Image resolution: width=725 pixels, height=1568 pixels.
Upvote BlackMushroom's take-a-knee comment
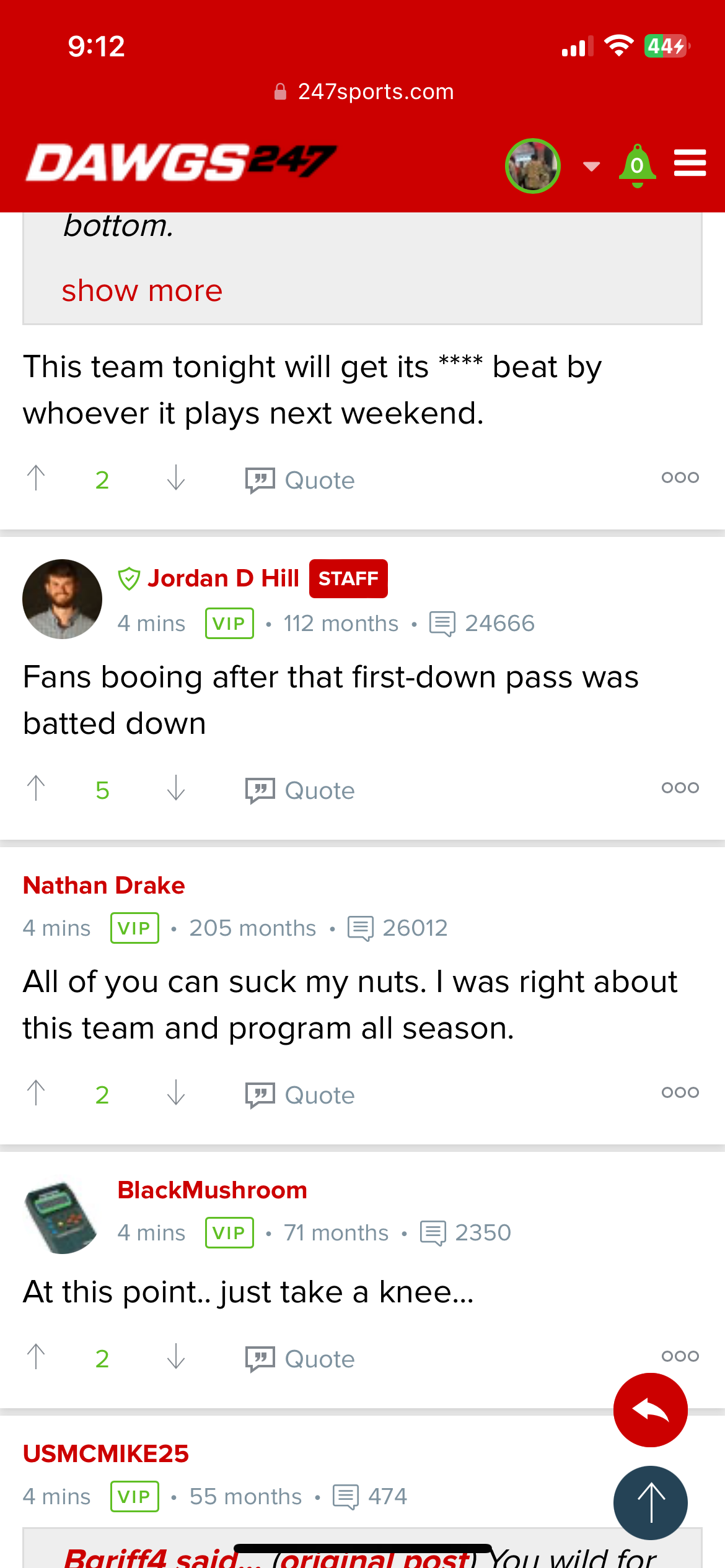37,1356
